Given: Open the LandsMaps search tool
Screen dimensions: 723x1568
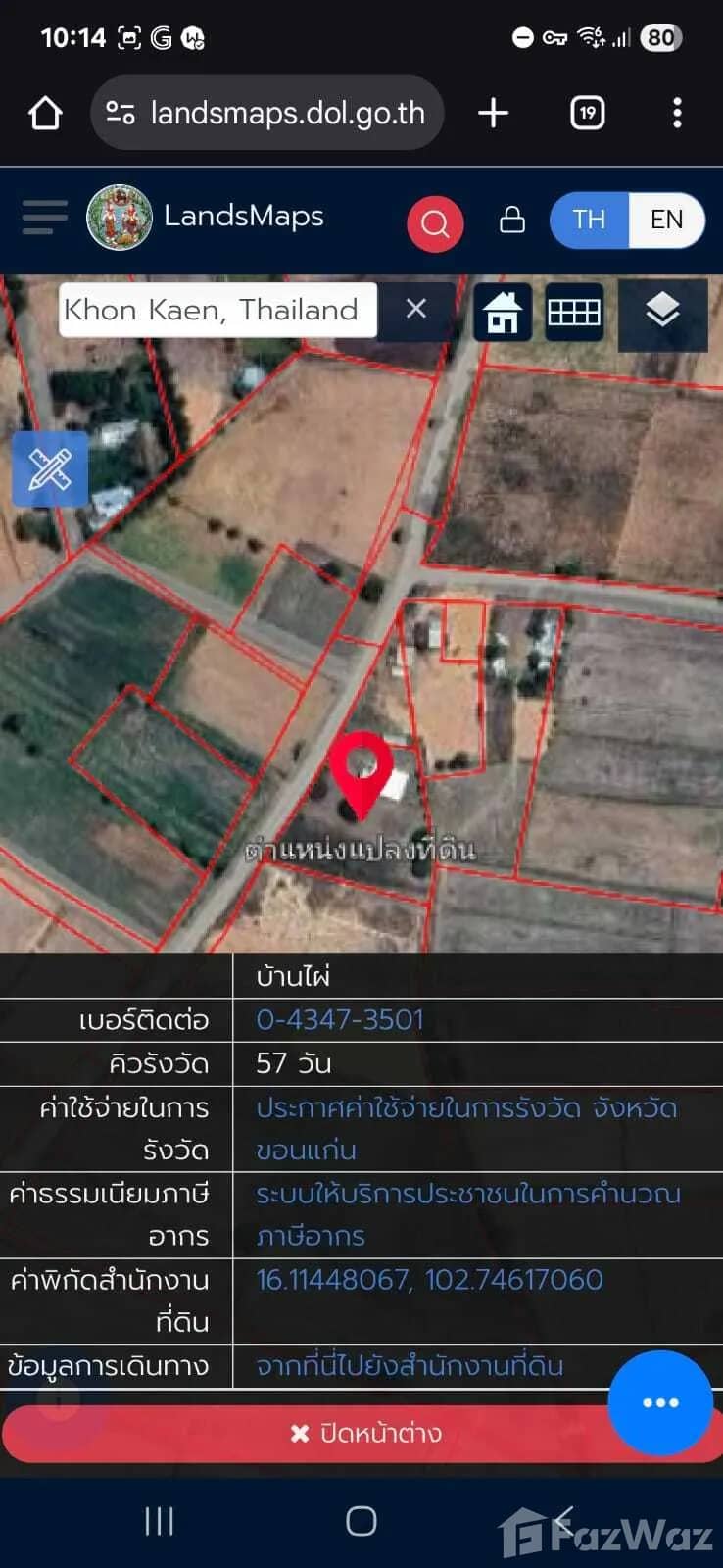Looking at the screenshot, I should coord(435,222).
